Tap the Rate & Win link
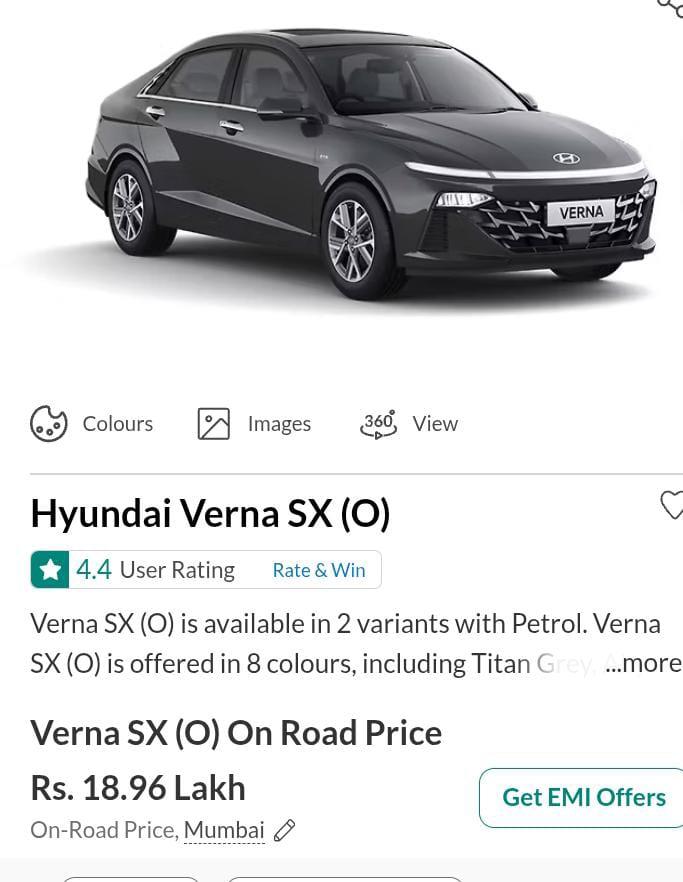The height and width of the screenshot is (882, 683). coord(319,570)
